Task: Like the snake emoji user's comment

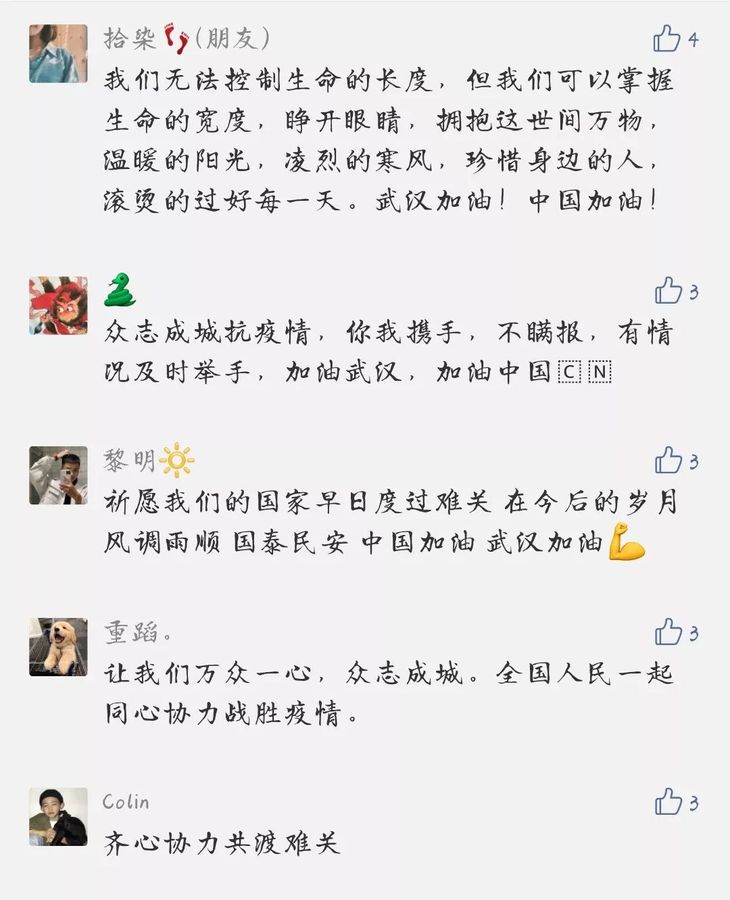Action: click(x=668, y=291)
